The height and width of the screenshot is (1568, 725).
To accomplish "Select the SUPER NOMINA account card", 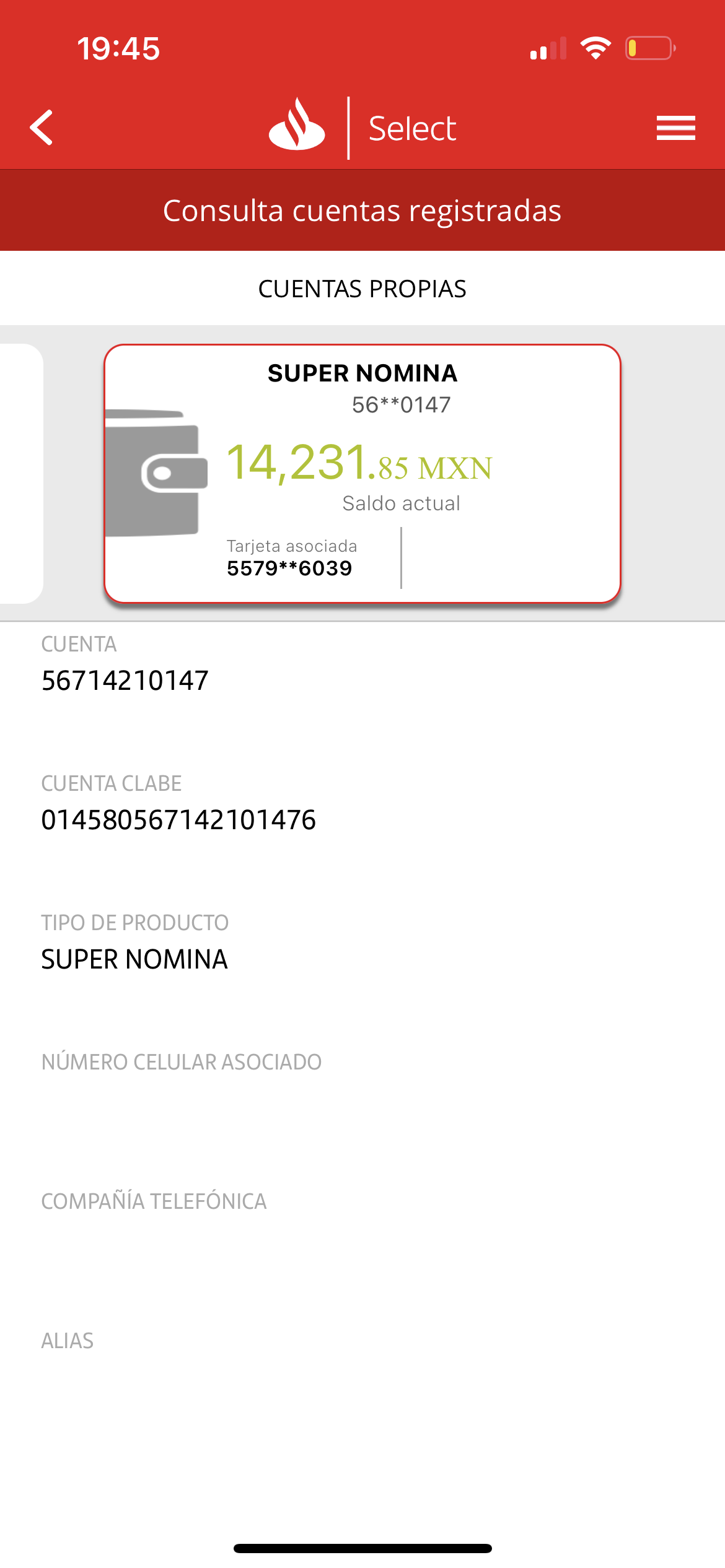I will pos(362,473).
